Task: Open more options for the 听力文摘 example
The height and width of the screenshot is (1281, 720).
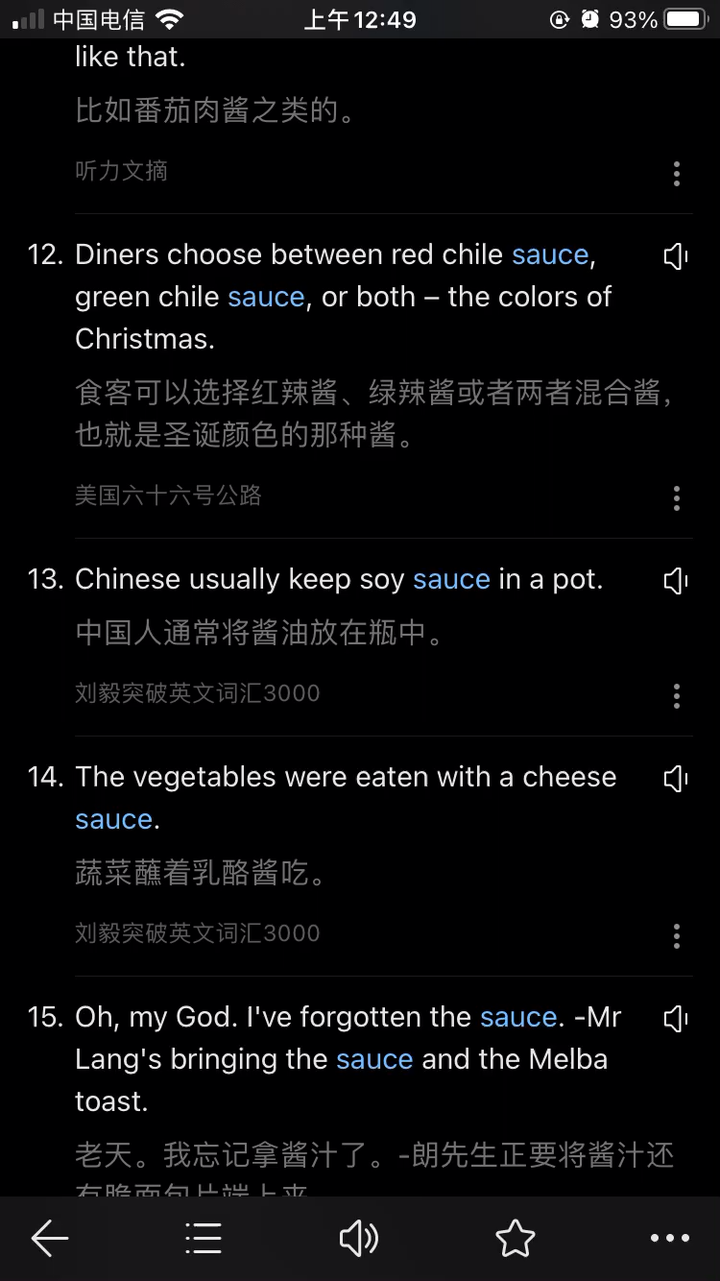Action: pos(677,174)
